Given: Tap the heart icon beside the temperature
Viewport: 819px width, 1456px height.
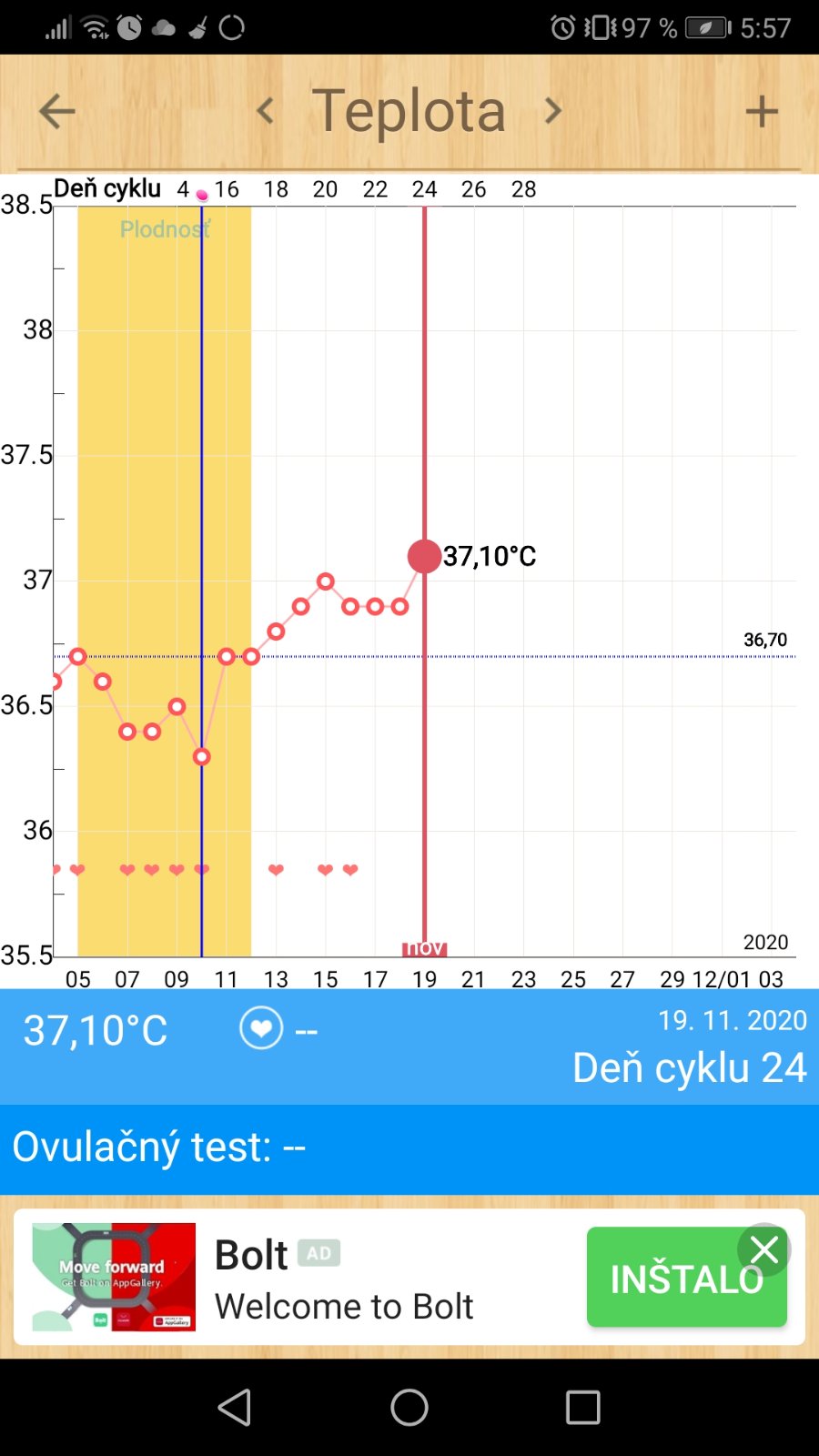Looking at the screenshot, I should [x=261, y=1029].
